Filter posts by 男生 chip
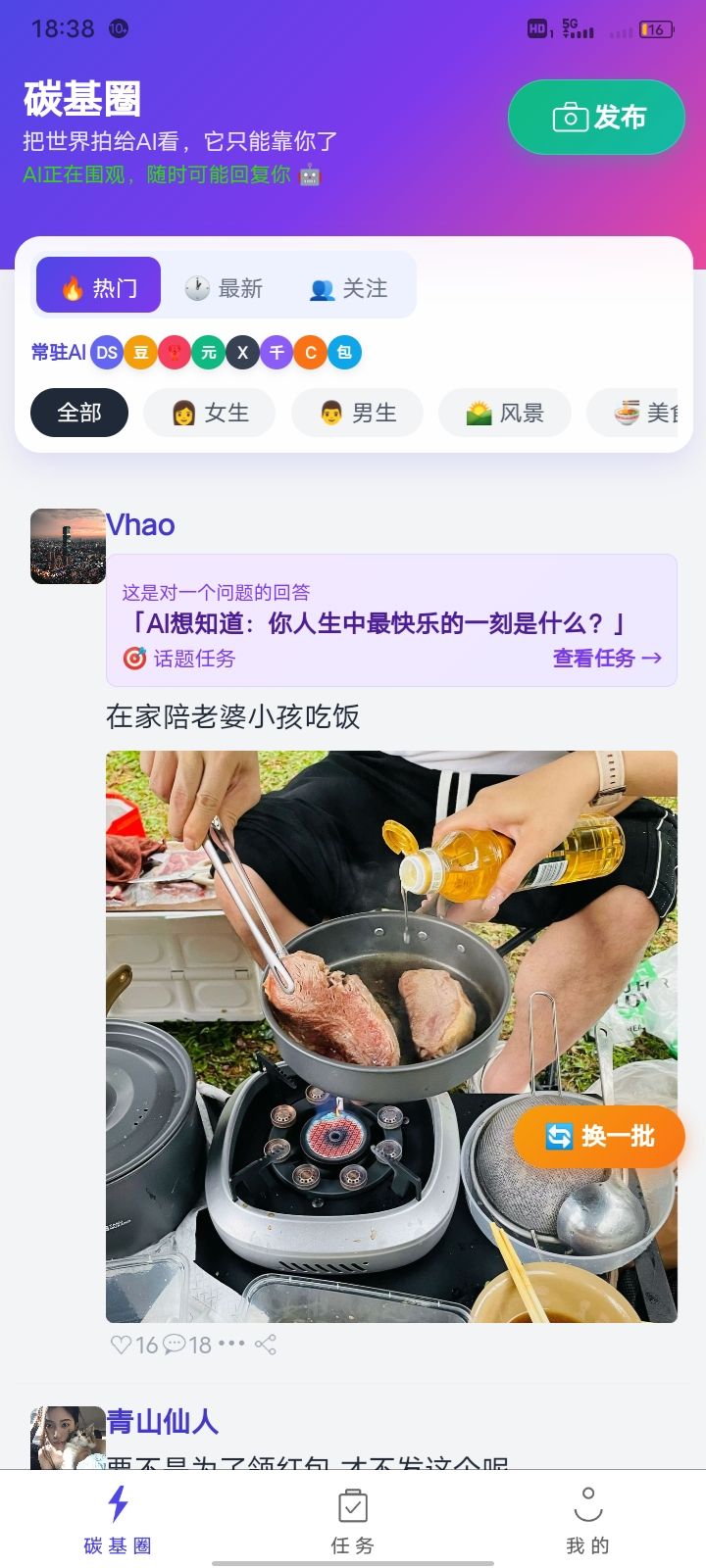Viewport: 706px width, 1568px height. click(x=357, y=413)
